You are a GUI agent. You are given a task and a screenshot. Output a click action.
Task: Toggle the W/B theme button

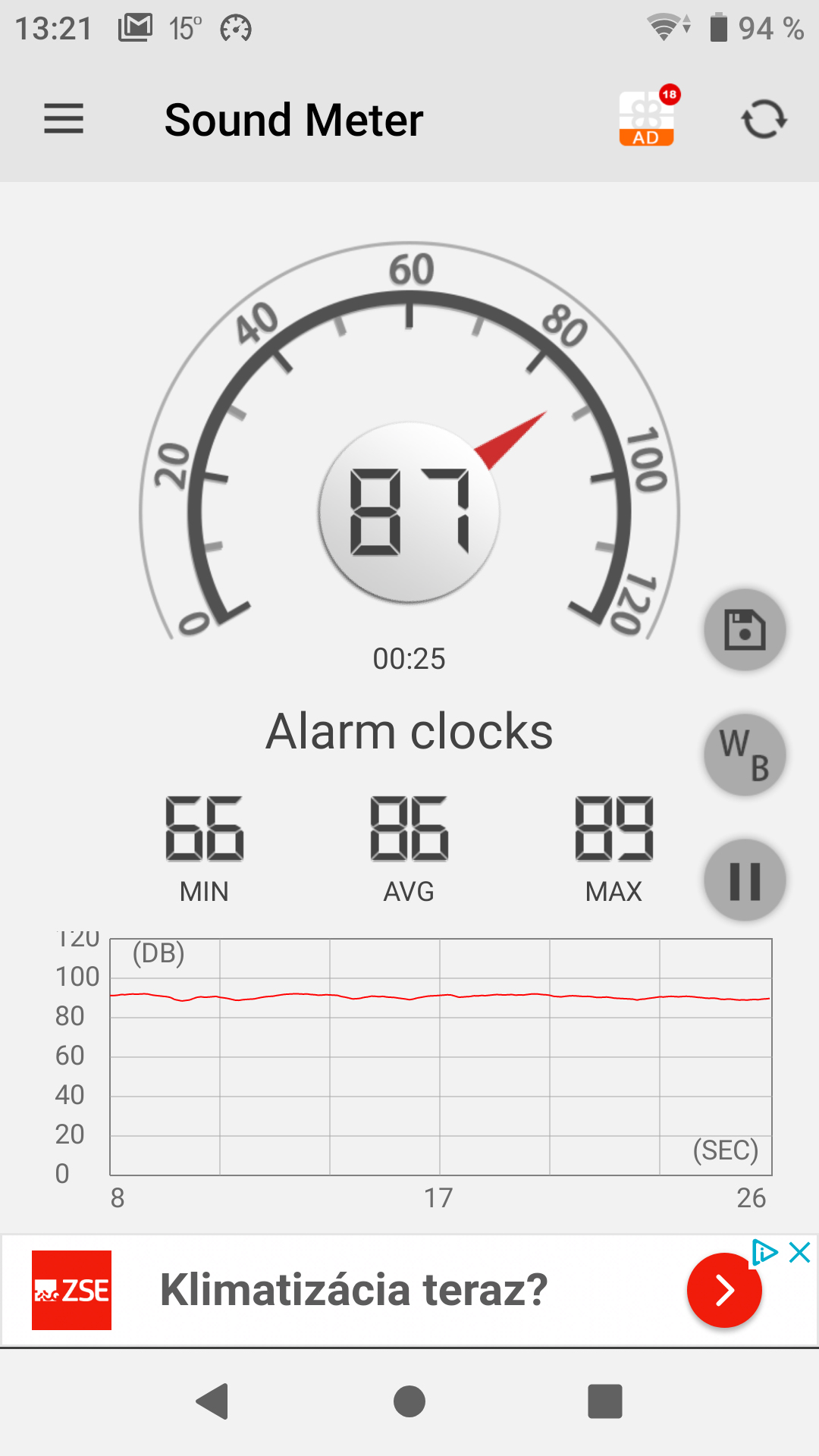[x=745, y=755]
